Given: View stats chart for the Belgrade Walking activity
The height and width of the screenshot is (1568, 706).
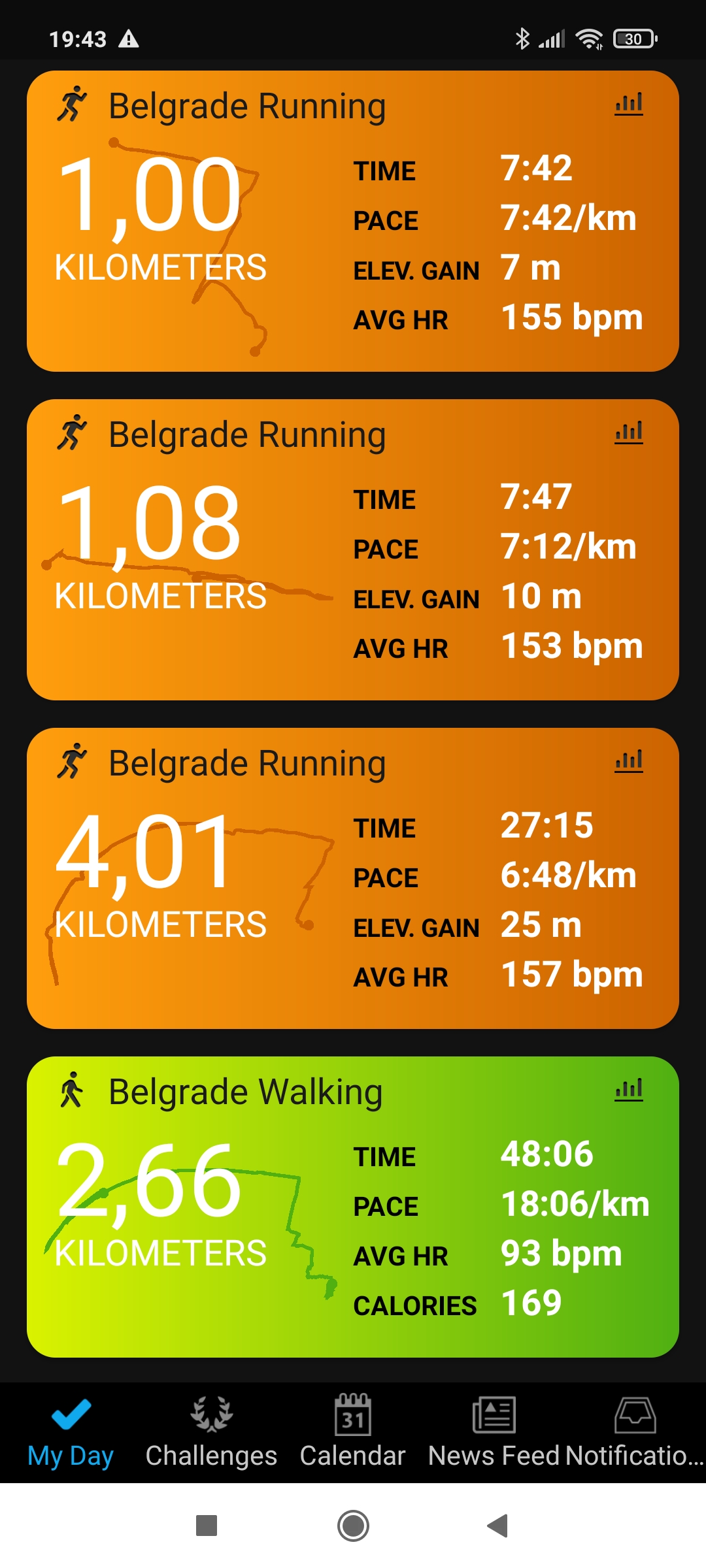Looking at the screenshot, I should point(629,1090).
